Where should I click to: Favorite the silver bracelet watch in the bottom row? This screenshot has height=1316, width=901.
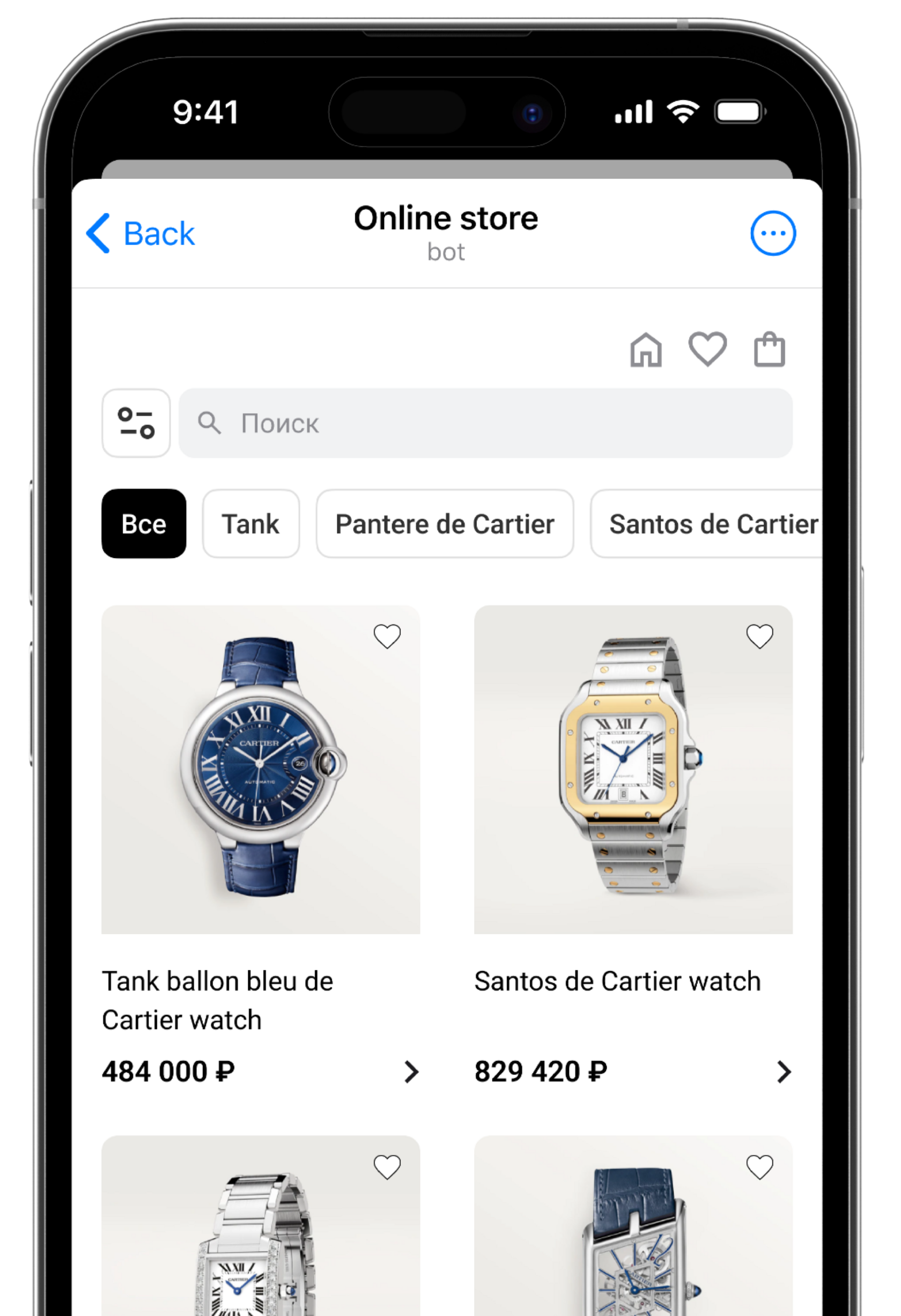387,1166
